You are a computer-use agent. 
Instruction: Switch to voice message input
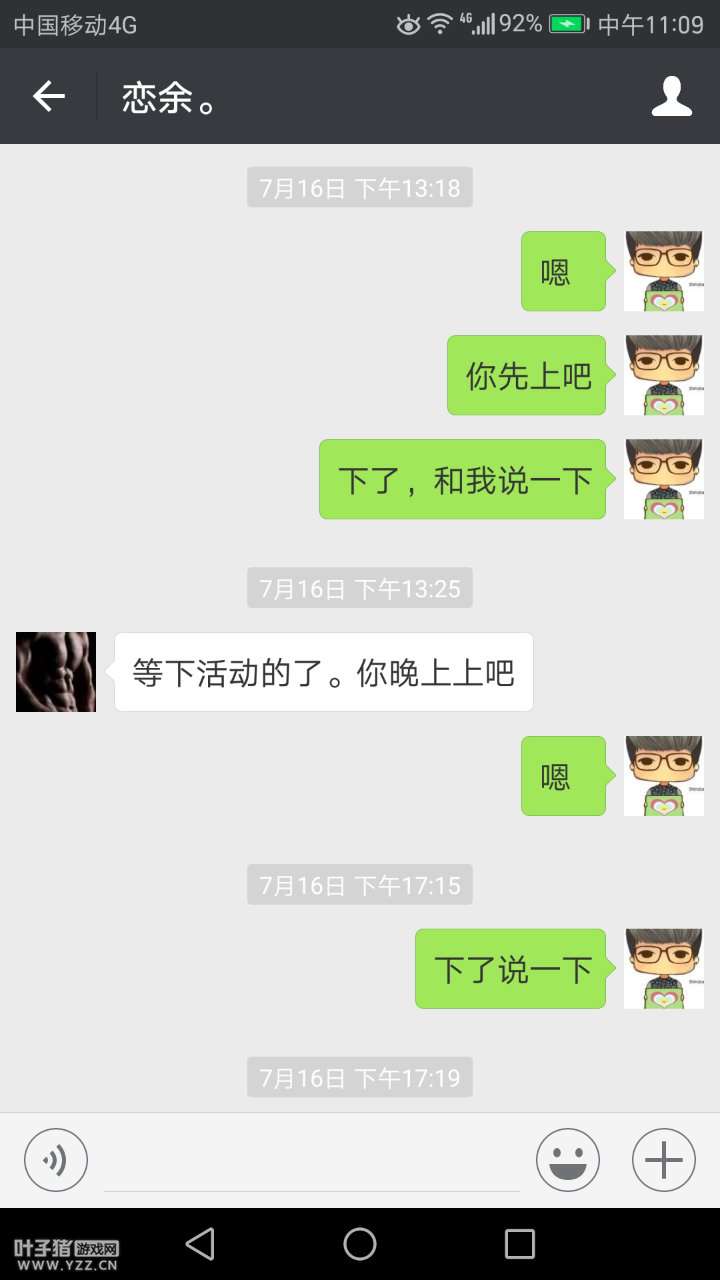56,1160
